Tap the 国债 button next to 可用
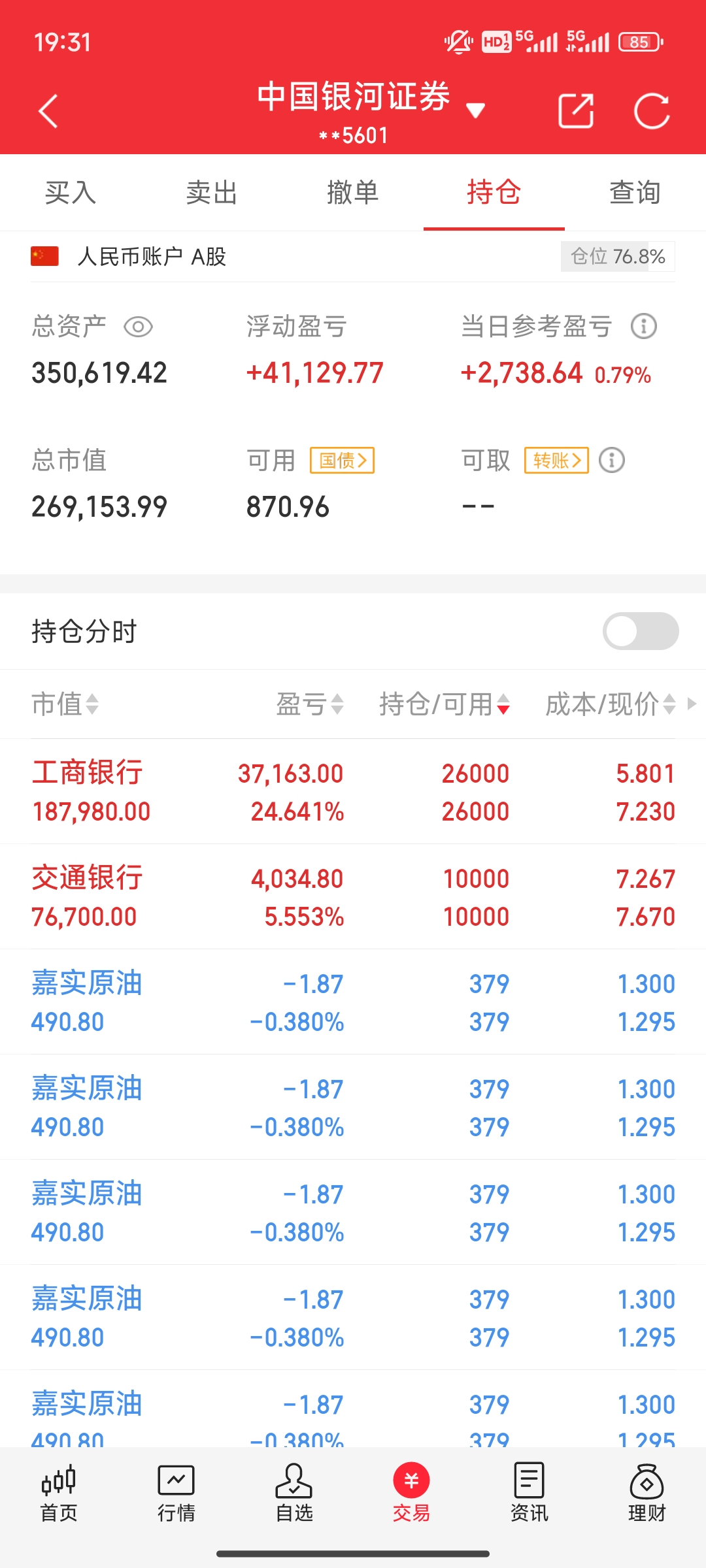Viewport: 706px width, 1568px height. 342,461
